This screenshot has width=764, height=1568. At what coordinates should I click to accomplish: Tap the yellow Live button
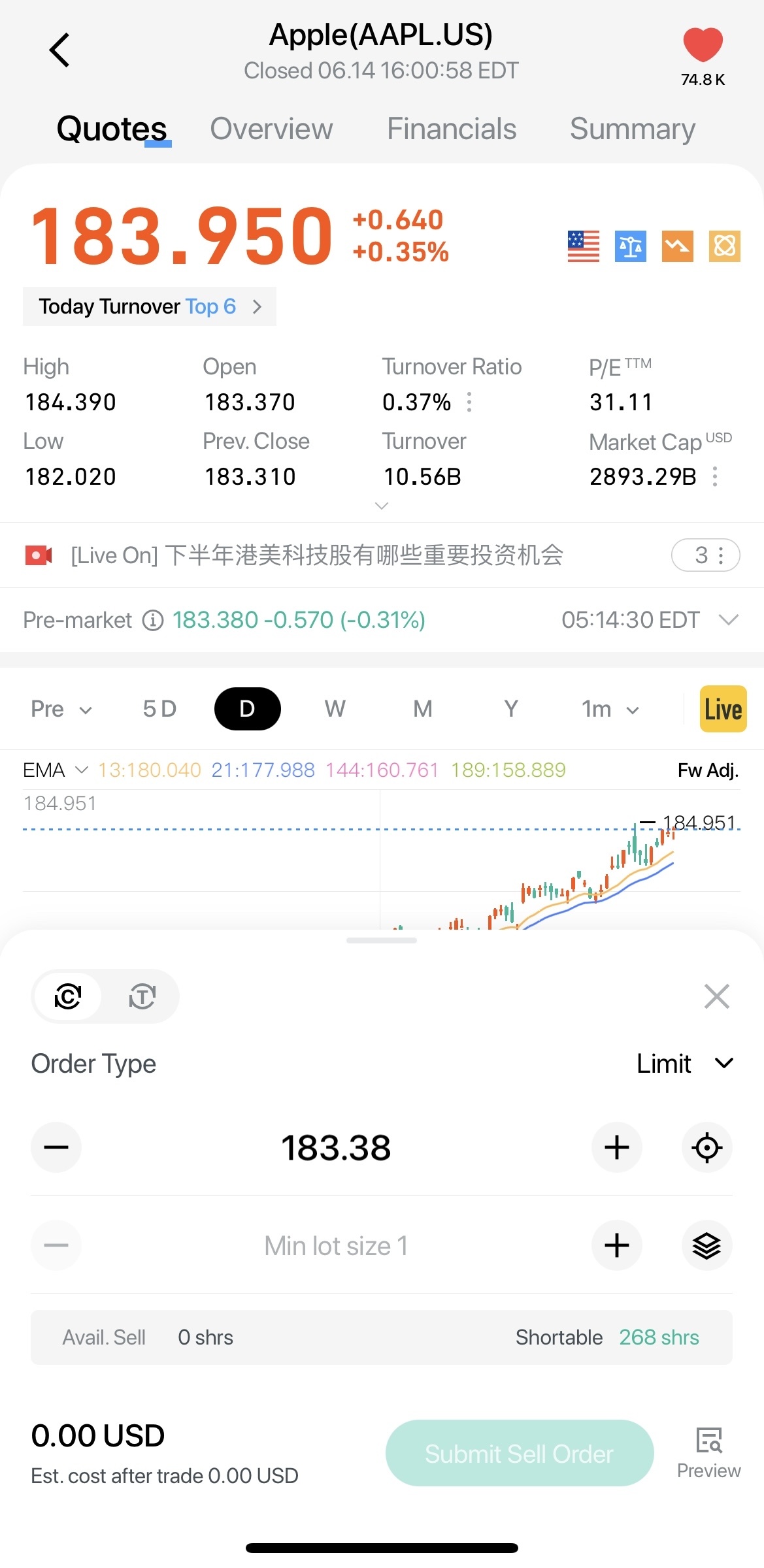coord(723,709)
